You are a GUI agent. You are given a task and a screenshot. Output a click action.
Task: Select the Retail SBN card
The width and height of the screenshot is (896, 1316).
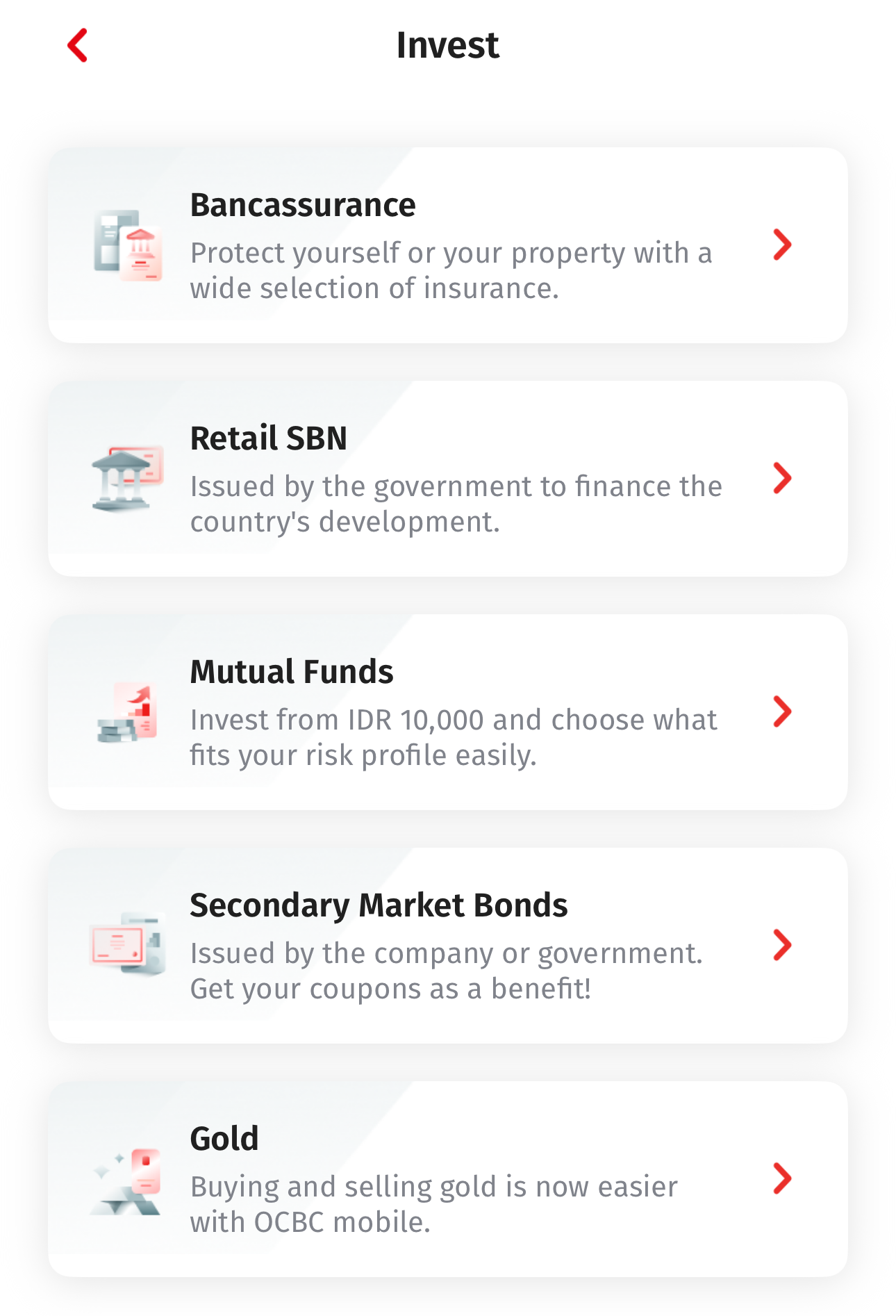click(447, 479)
